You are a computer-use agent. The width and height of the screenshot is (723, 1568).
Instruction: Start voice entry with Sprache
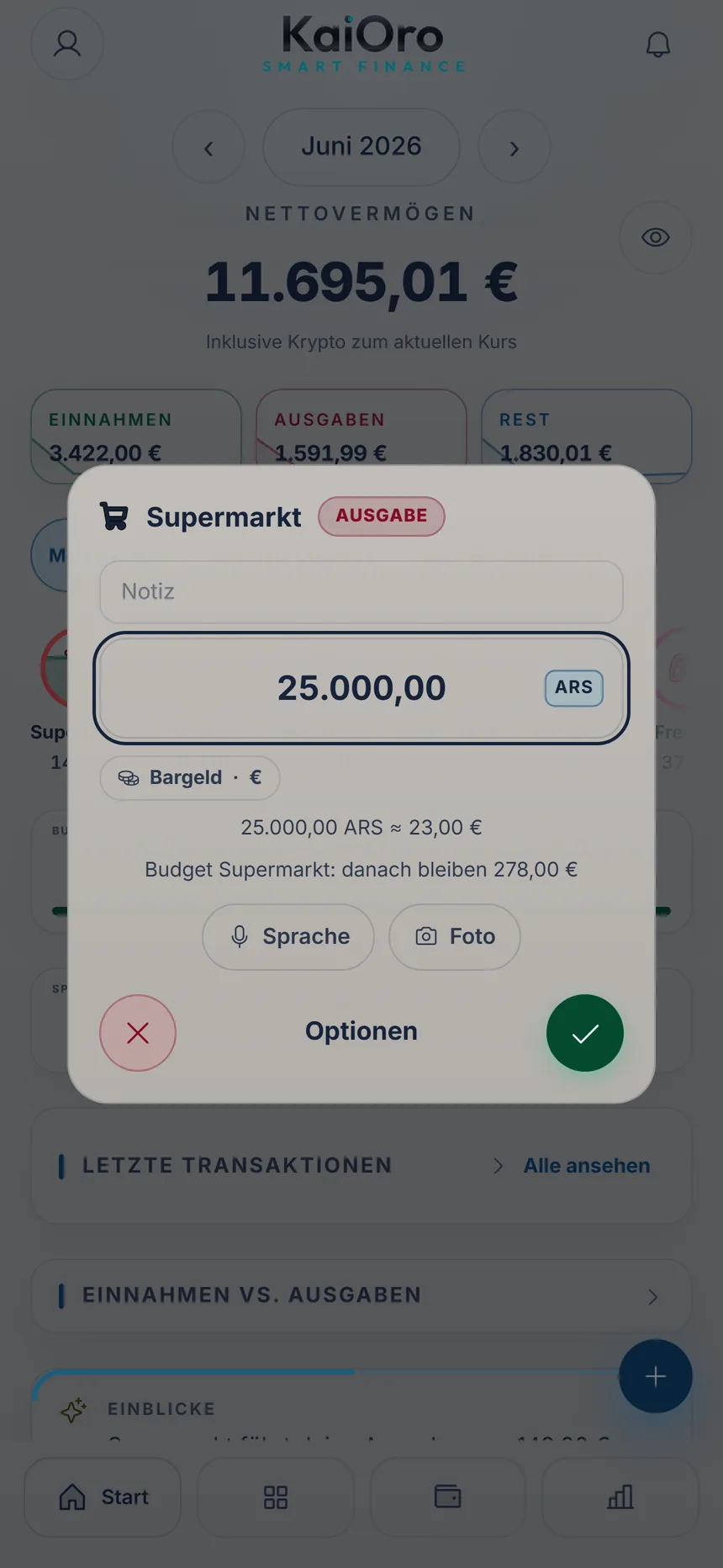pos(288,936)
